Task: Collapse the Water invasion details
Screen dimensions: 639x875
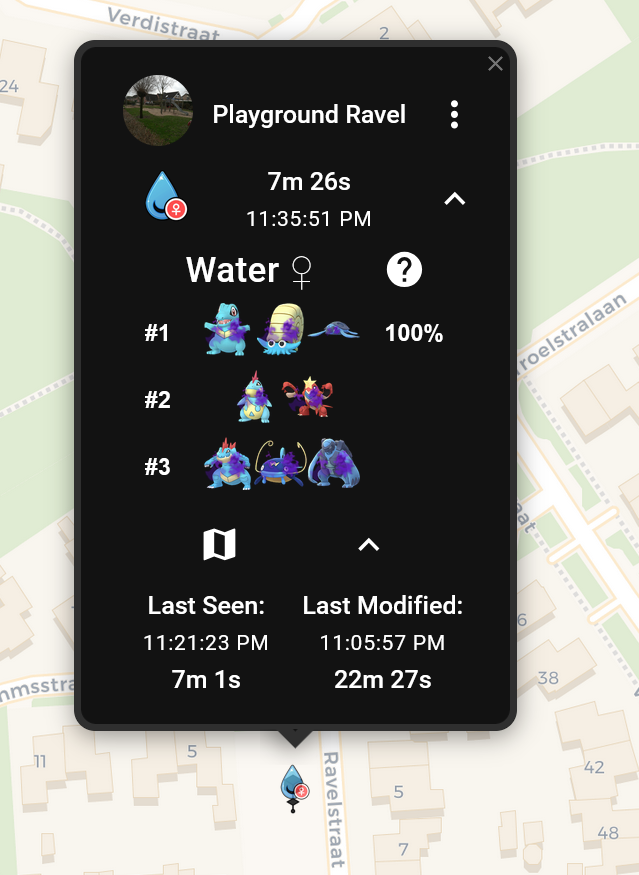Action: (454, 199)
